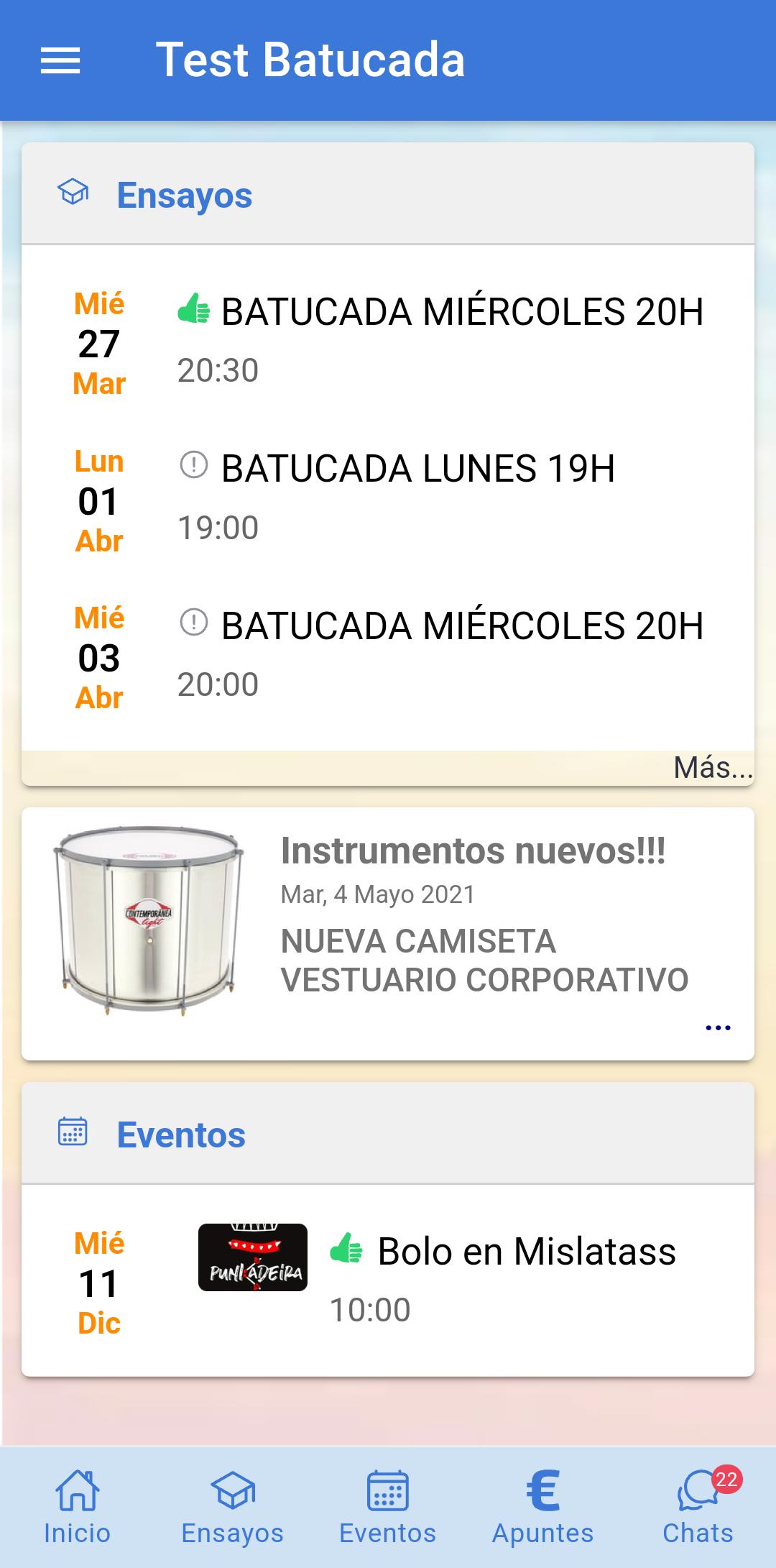776x1568 pixels.
Task: Open the 27 Mar rehearsal at 20:30
Action: pyautogui.click(x=388, y=344)
